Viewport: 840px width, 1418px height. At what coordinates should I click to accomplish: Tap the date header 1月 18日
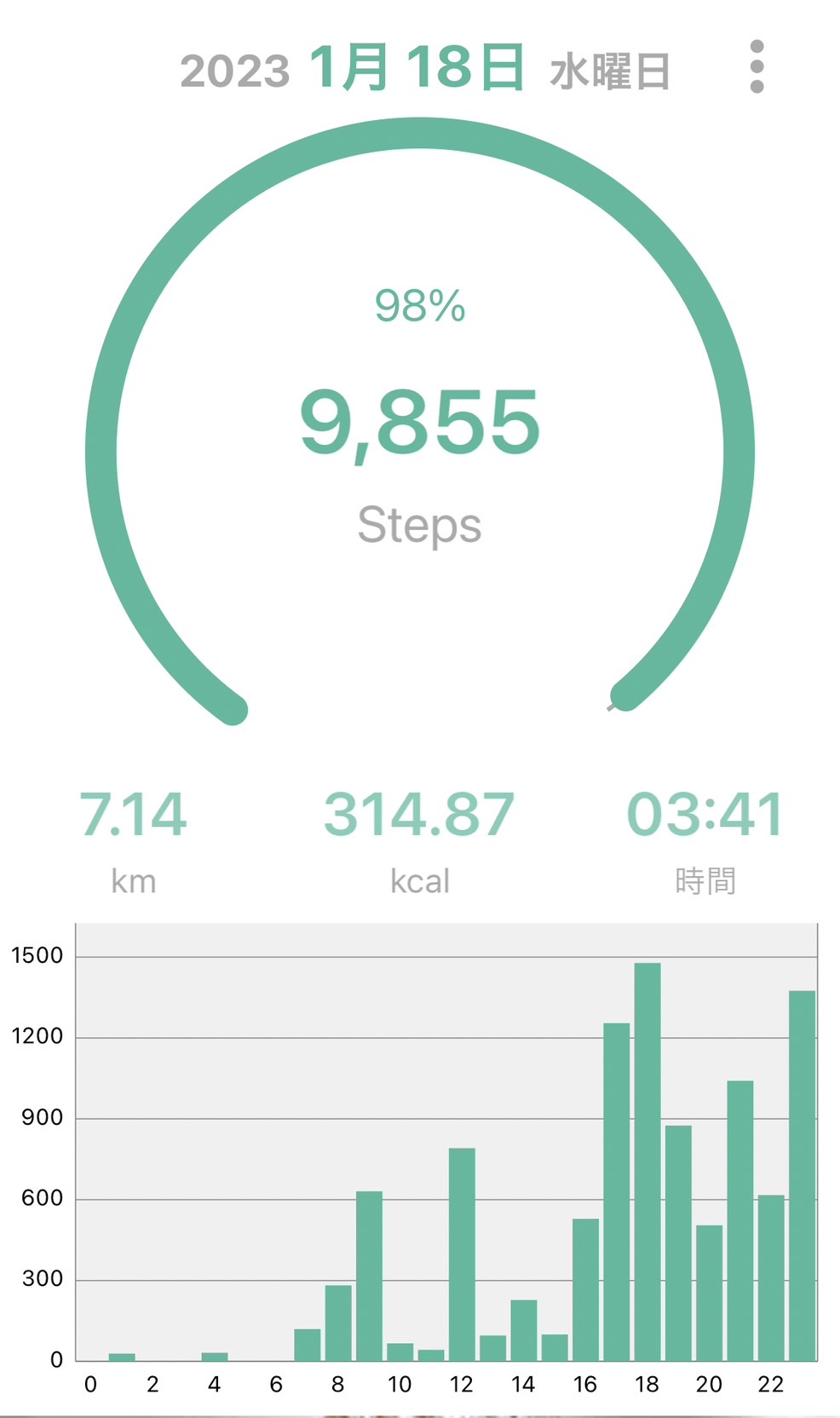pos(417,68)
